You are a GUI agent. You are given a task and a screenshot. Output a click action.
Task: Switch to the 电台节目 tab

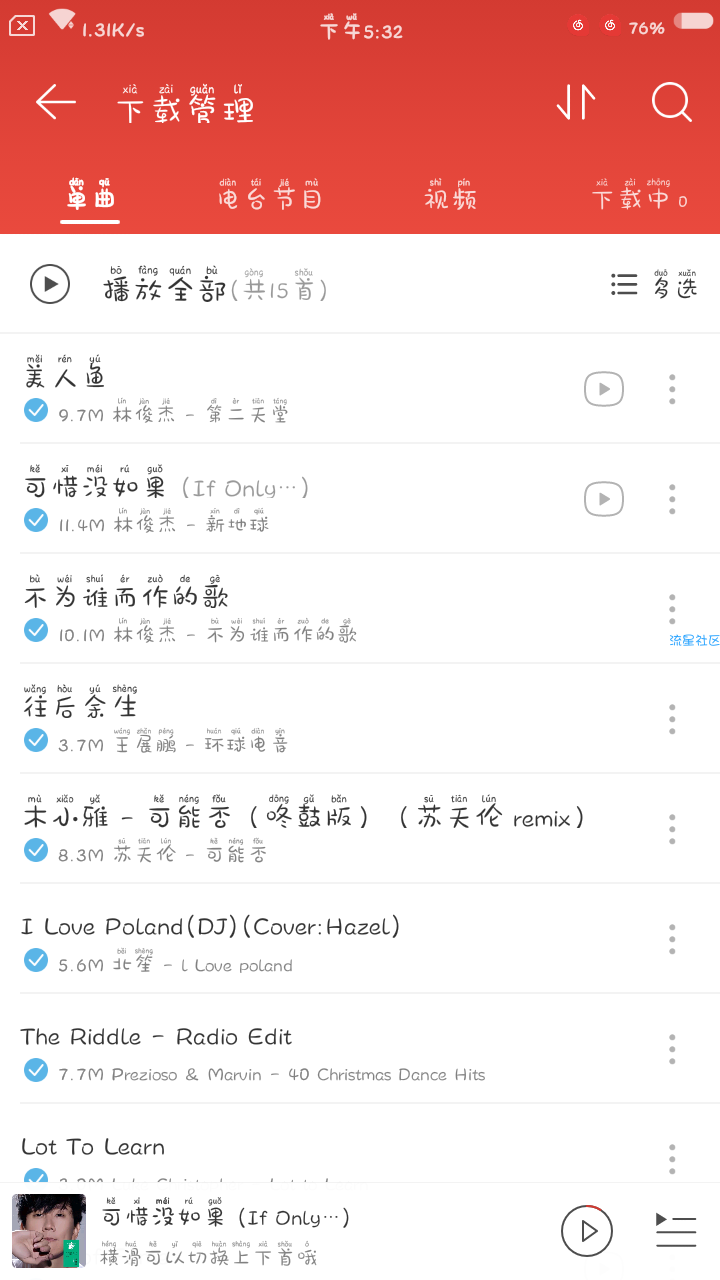coord(270,198)
